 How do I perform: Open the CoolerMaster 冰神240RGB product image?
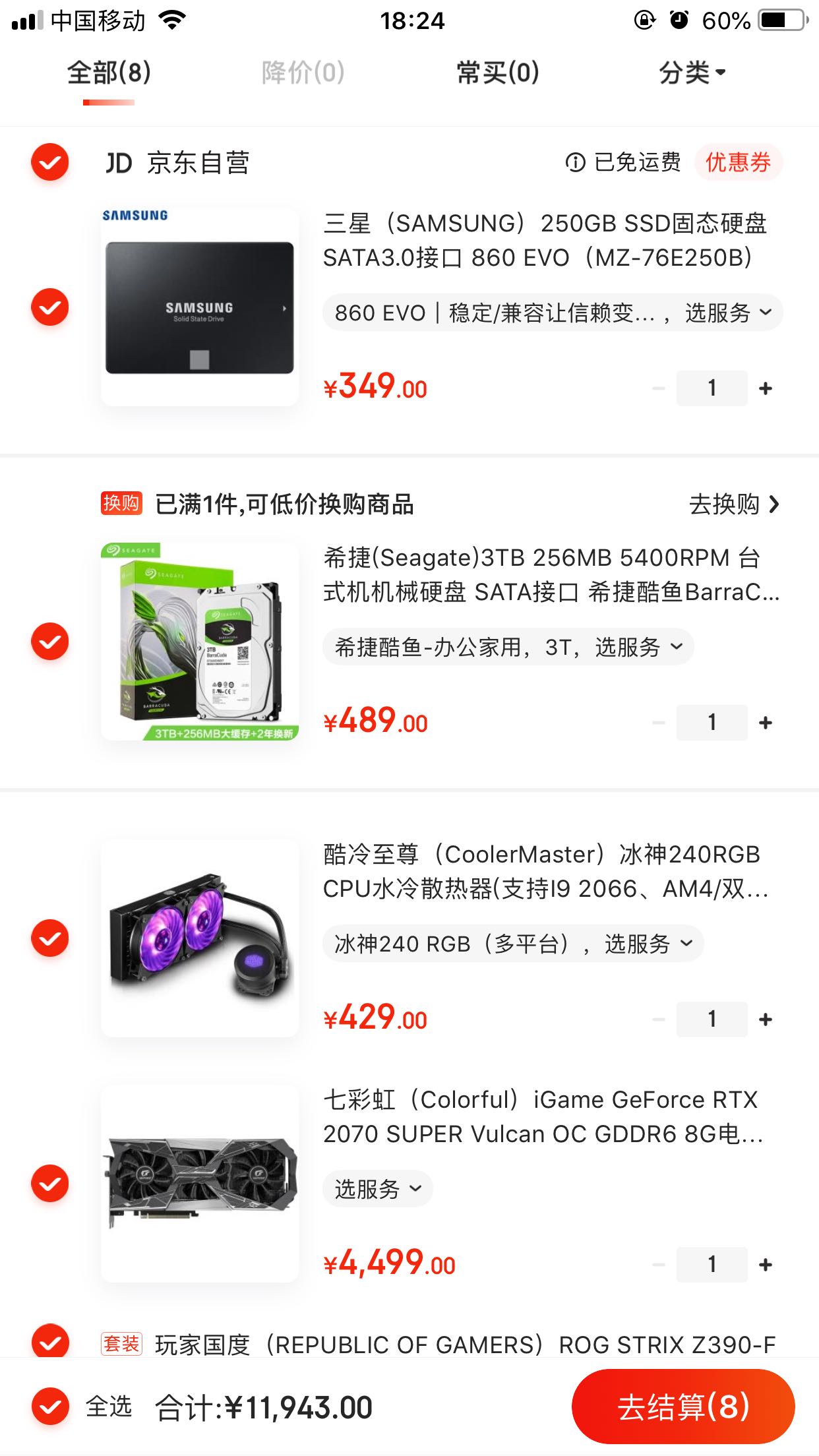(x=200, y=938)
